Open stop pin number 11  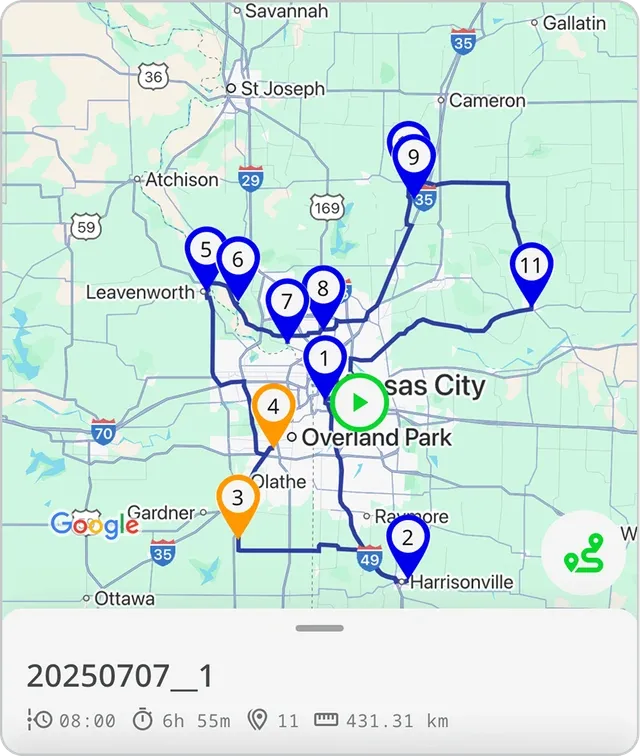(531, 267)
